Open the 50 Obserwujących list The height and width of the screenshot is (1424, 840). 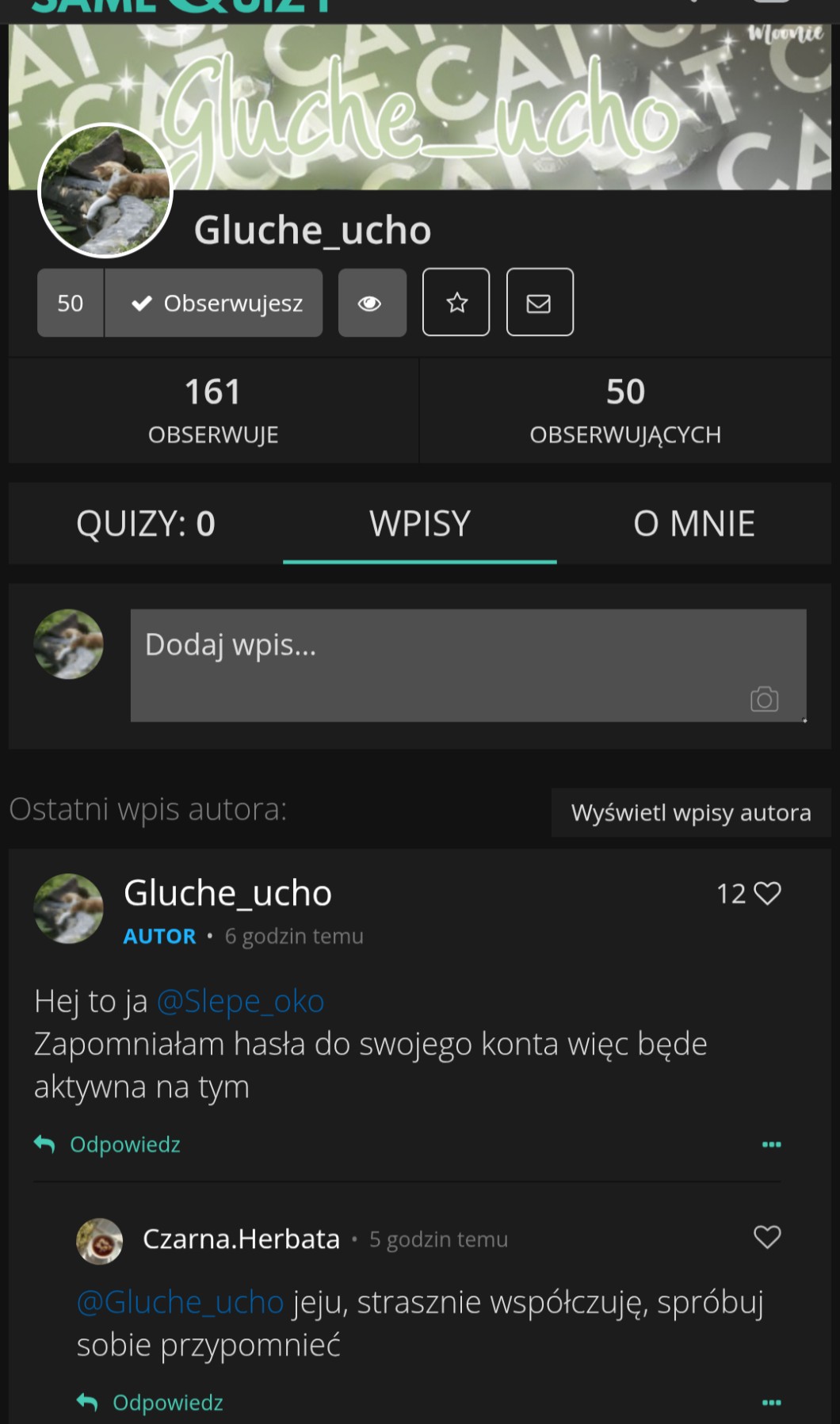pos(625,410)
